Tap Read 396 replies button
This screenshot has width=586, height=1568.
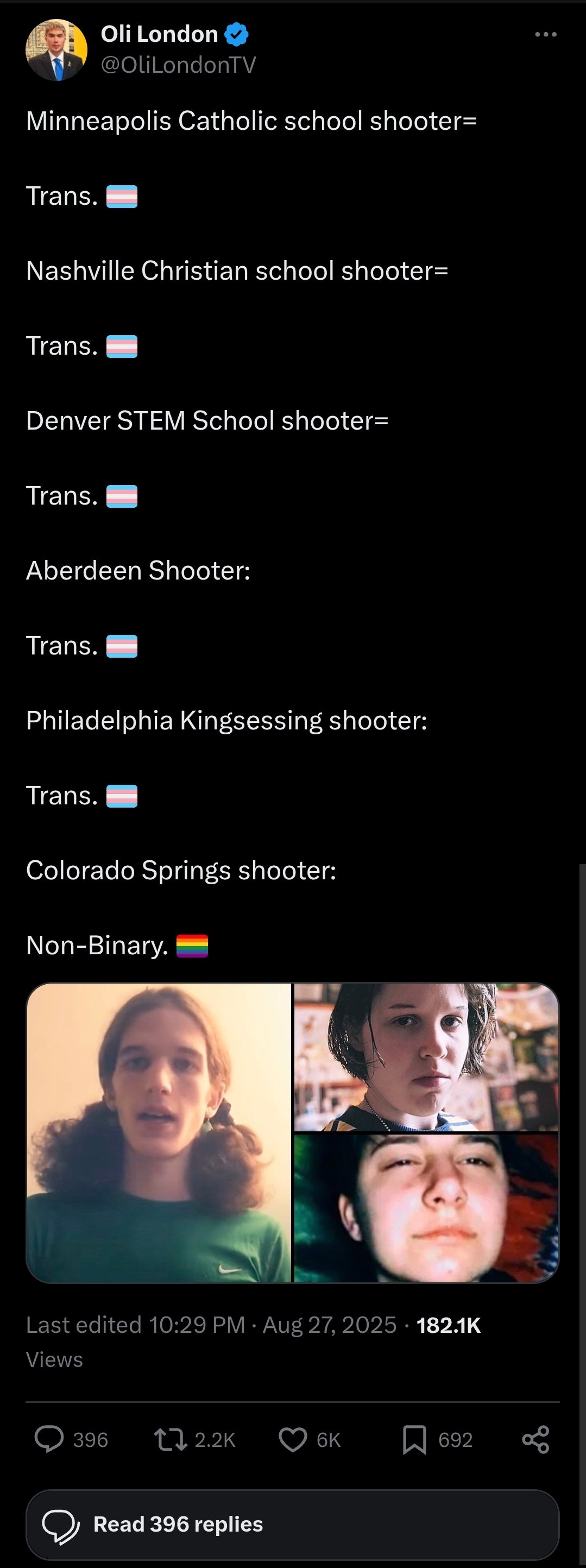point(293,1524)
